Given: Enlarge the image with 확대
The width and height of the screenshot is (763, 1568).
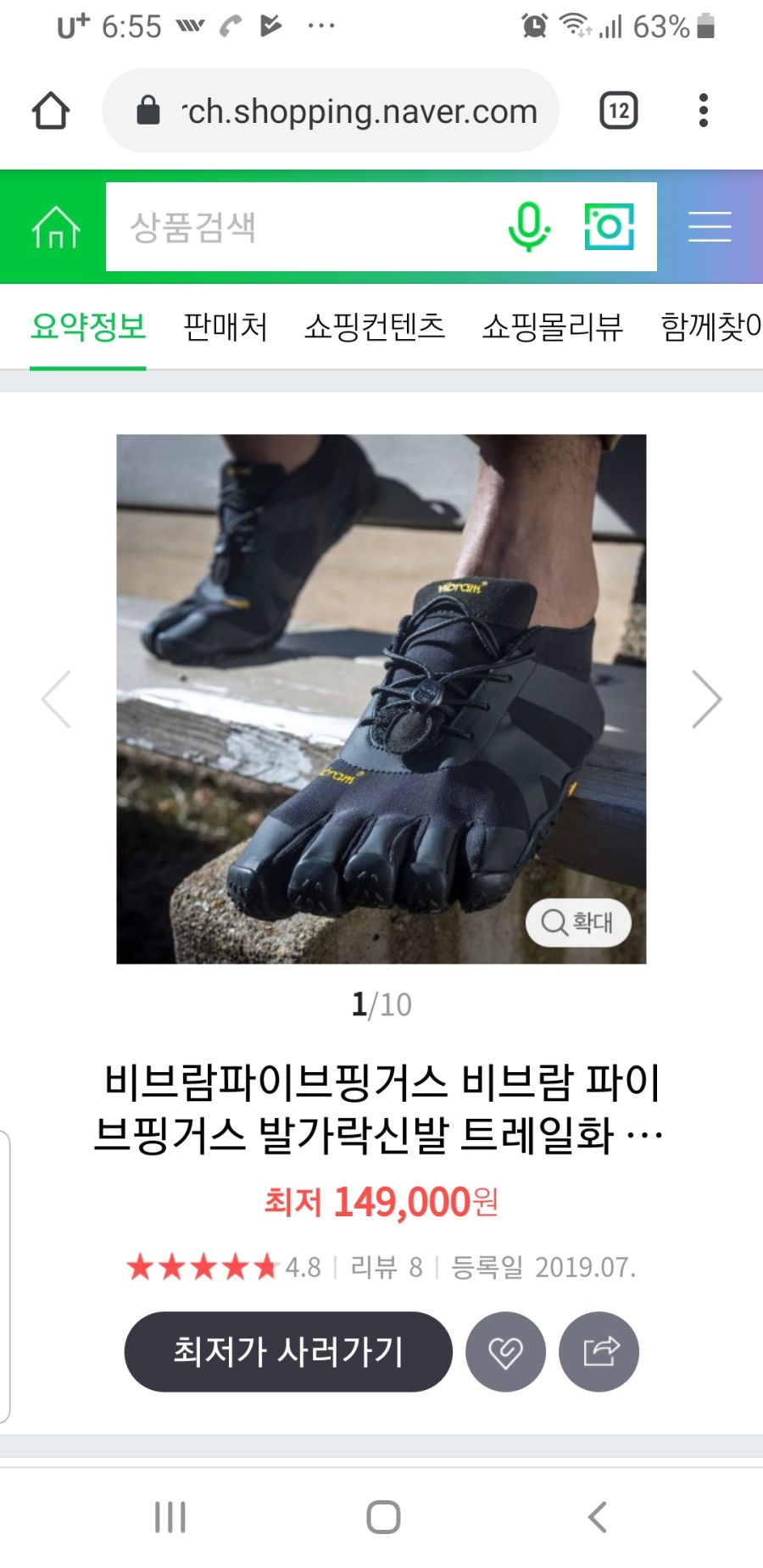Looking at the screenshot, I should pyautogui.click(x=578, y=922).
